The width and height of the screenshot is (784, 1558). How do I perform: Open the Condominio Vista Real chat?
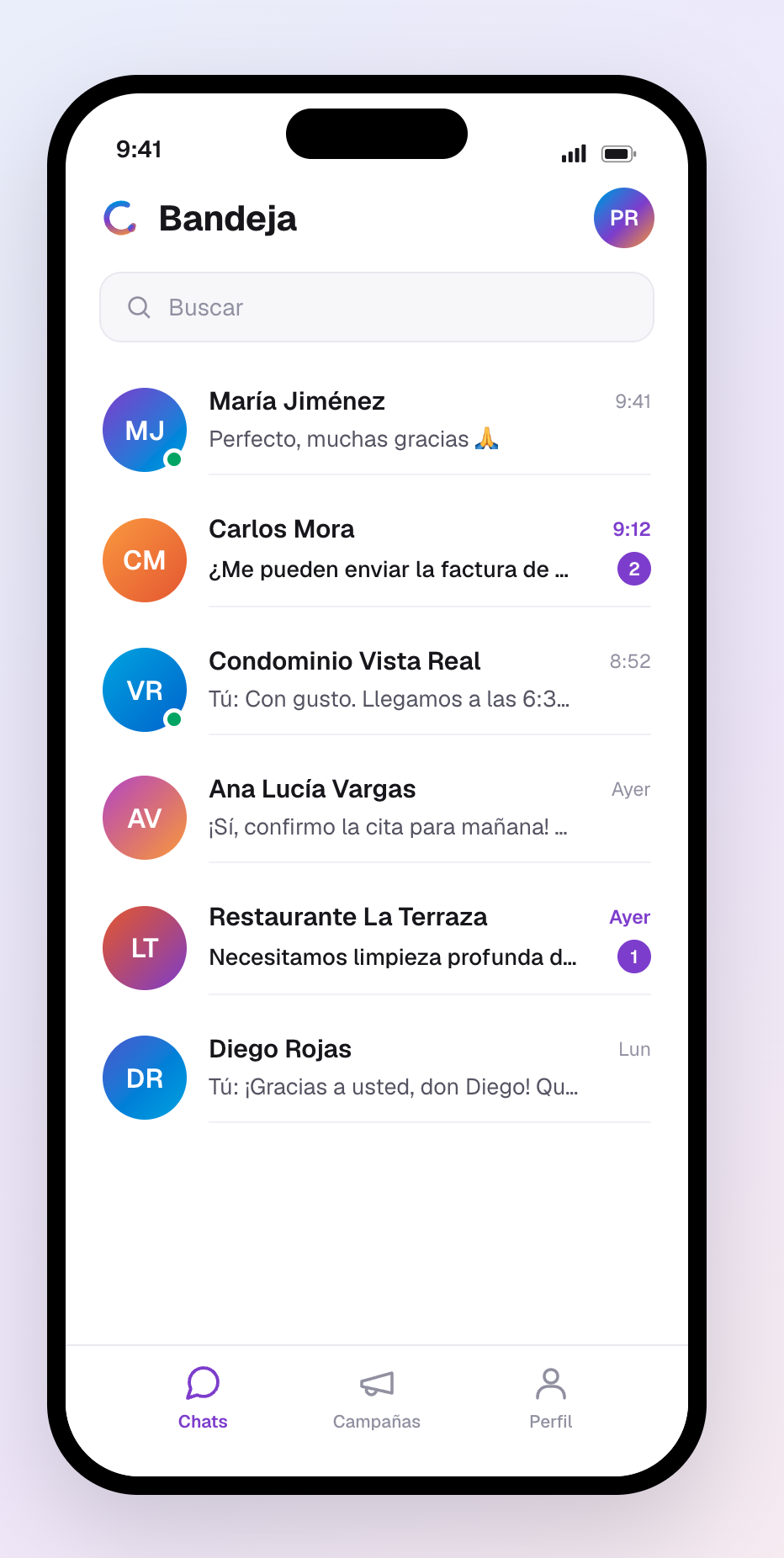377,690
